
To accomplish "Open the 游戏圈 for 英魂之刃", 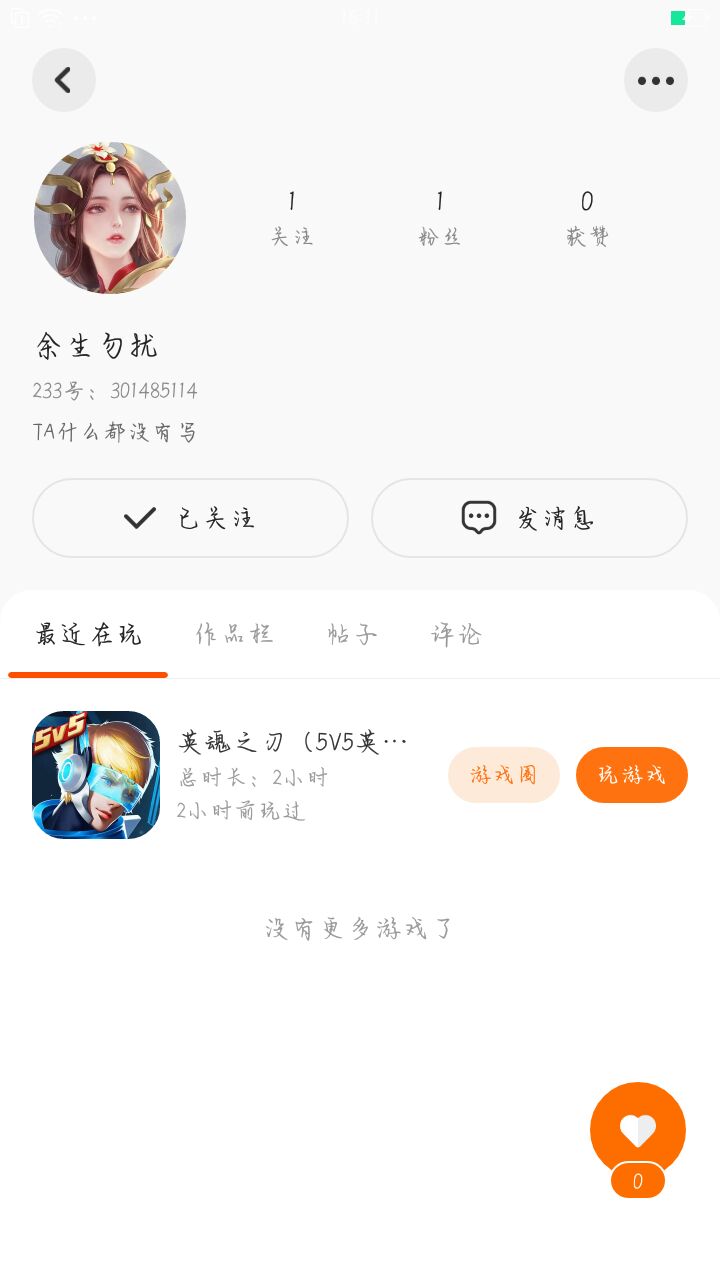I will tap(504, 775).
